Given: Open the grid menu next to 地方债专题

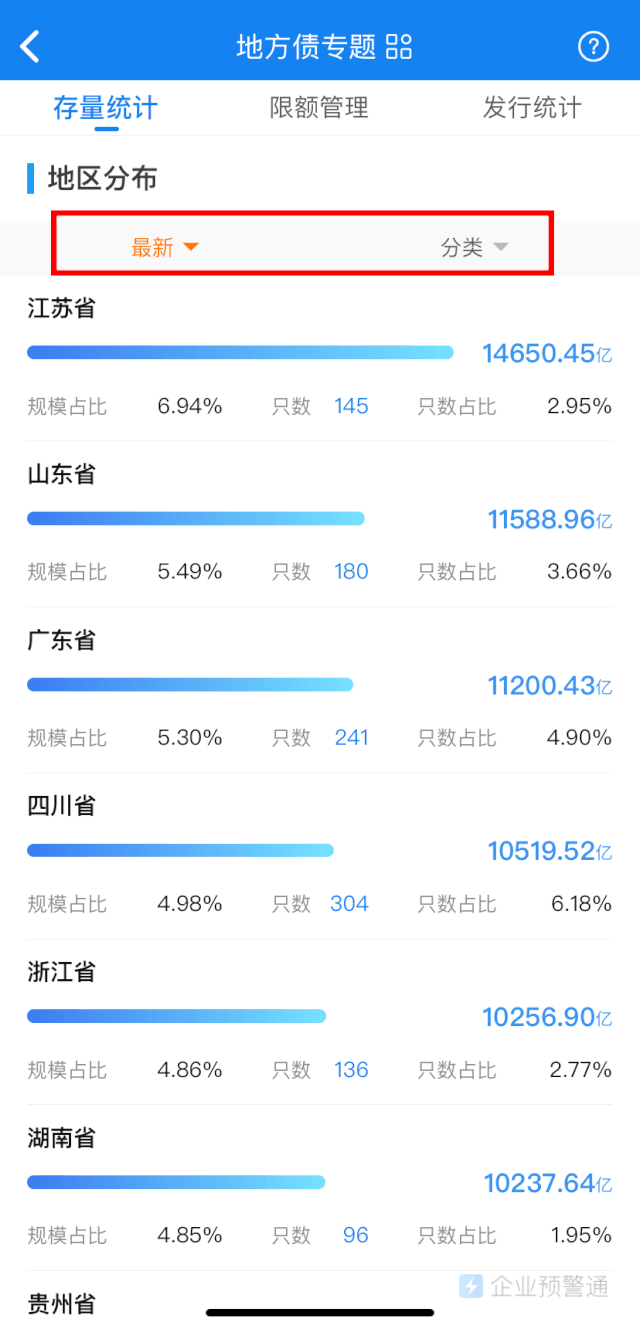Looking at the screenshot, I should 399,46.
